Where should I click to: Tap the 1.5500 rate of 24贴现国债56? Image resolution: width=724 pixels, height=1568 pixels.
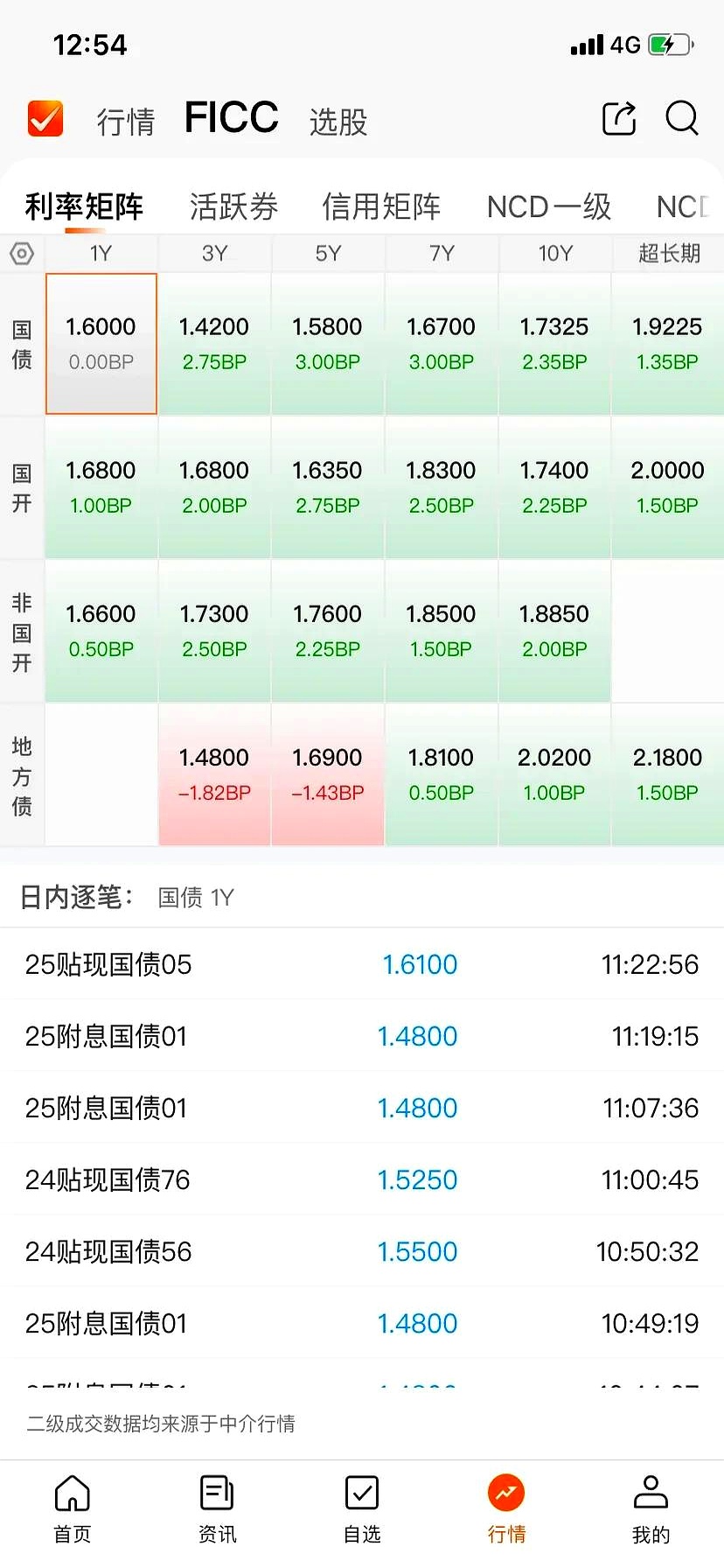pyautogui.click(x=418, y=1251)
